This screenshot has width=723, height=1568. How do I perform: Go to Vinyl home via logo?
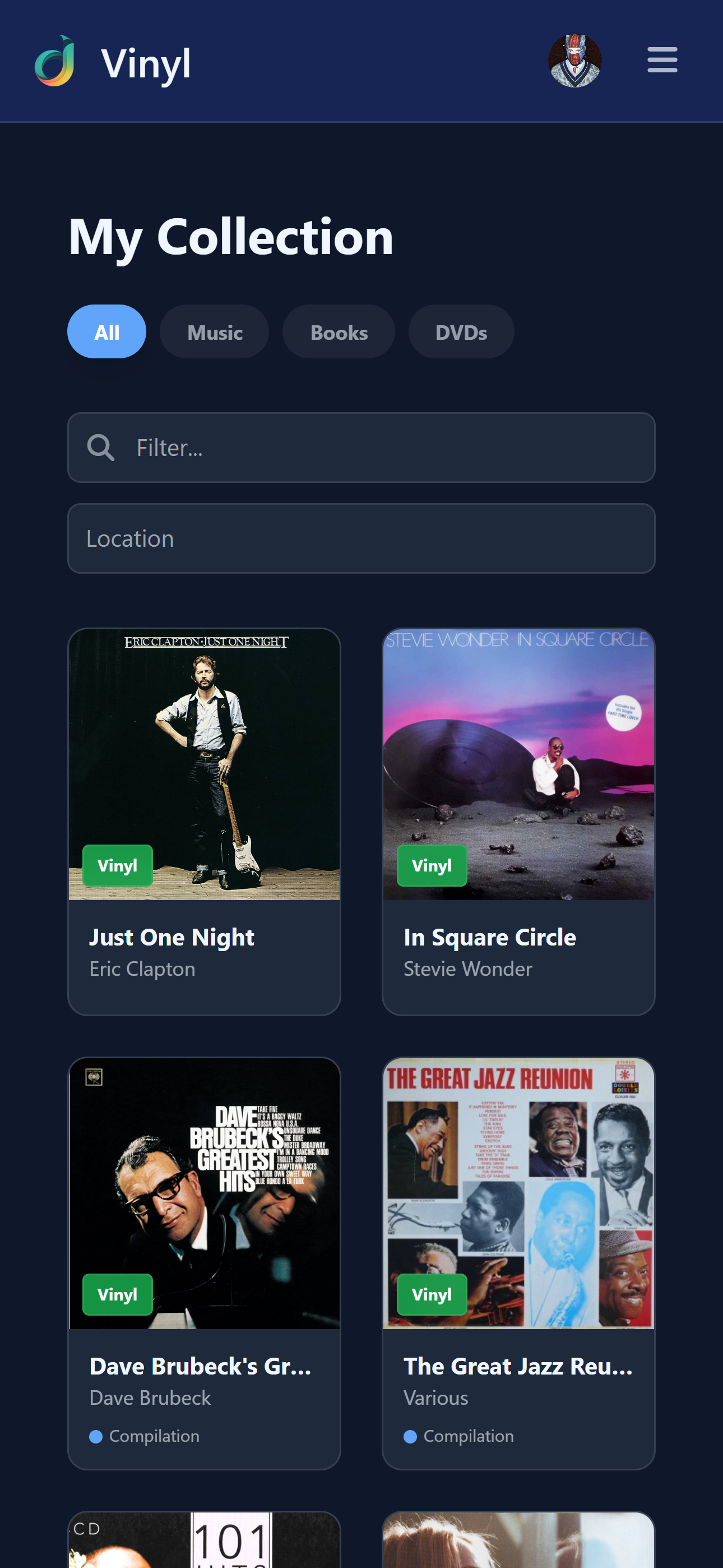point(113,62)
